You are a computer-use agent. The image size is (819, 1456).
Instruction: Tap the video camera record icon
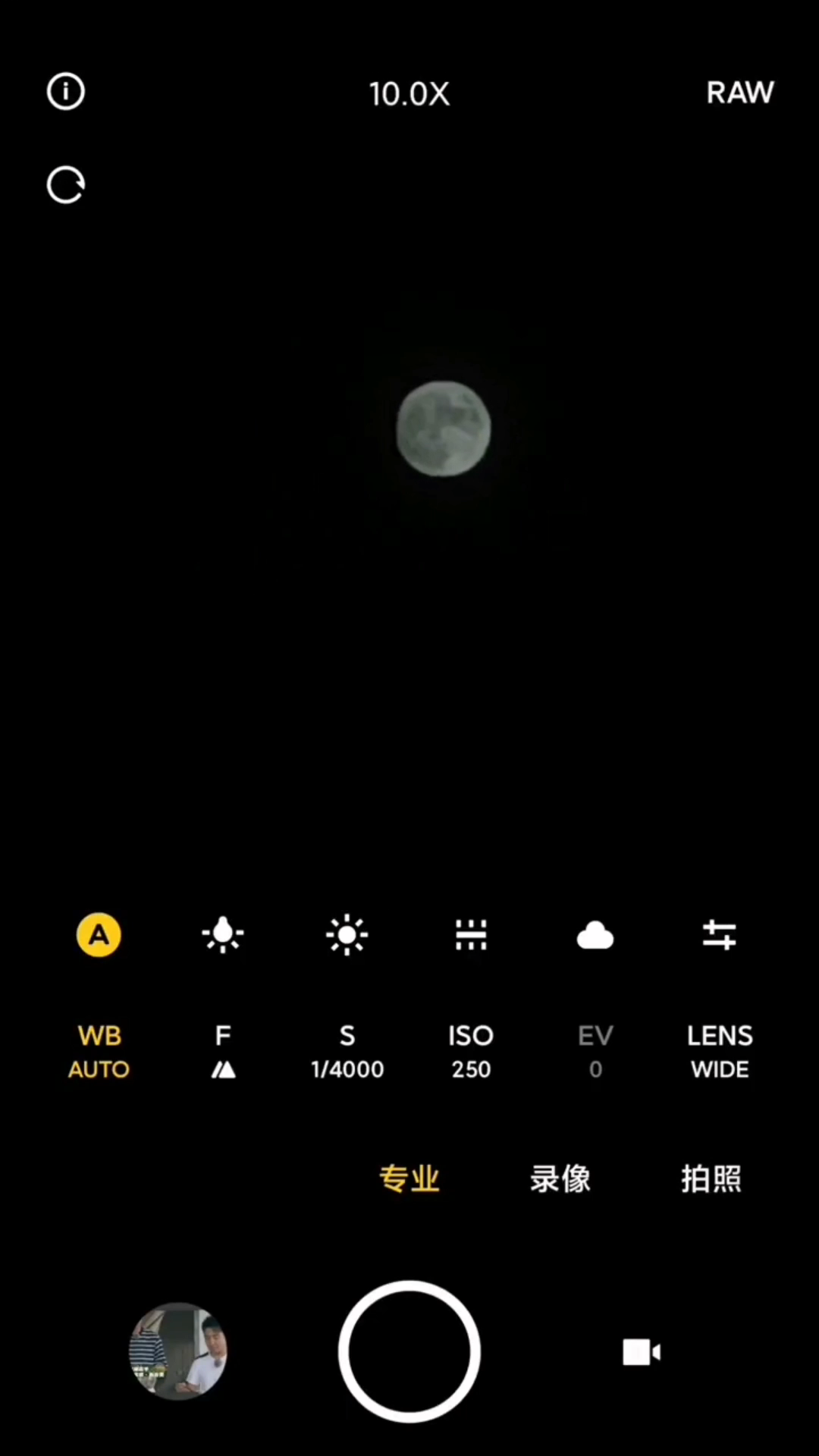pyautogui.click(x=642, y=1351)
